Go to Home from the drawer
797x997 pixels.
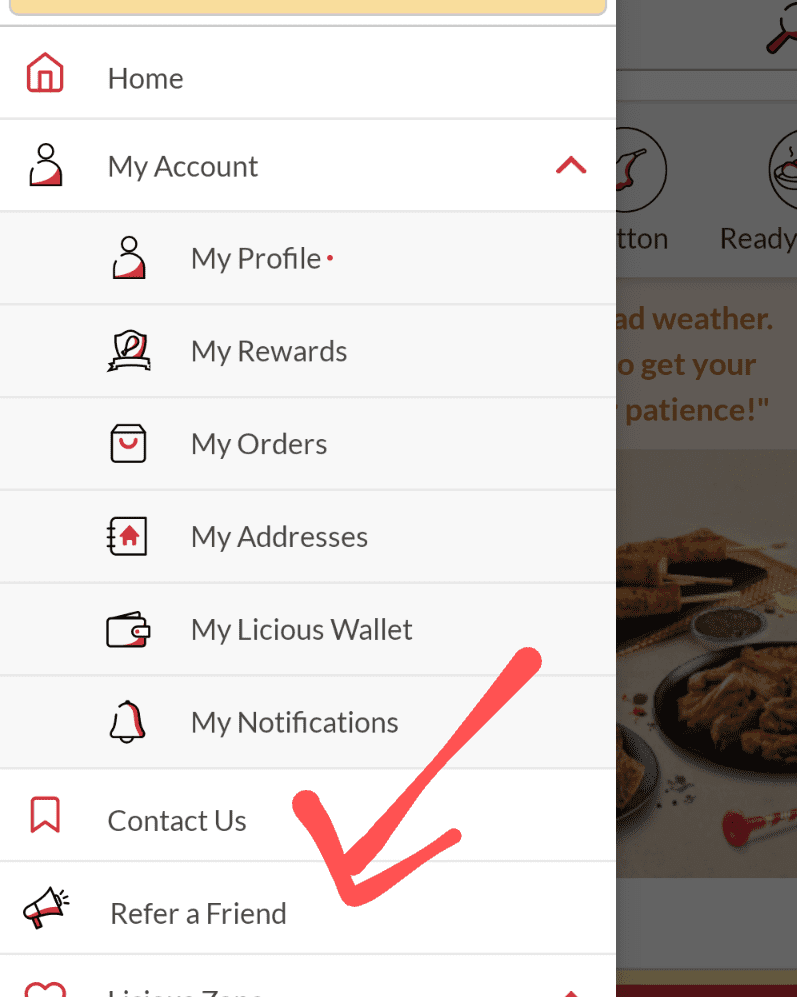pyautogui.click(x=145, y=78)
